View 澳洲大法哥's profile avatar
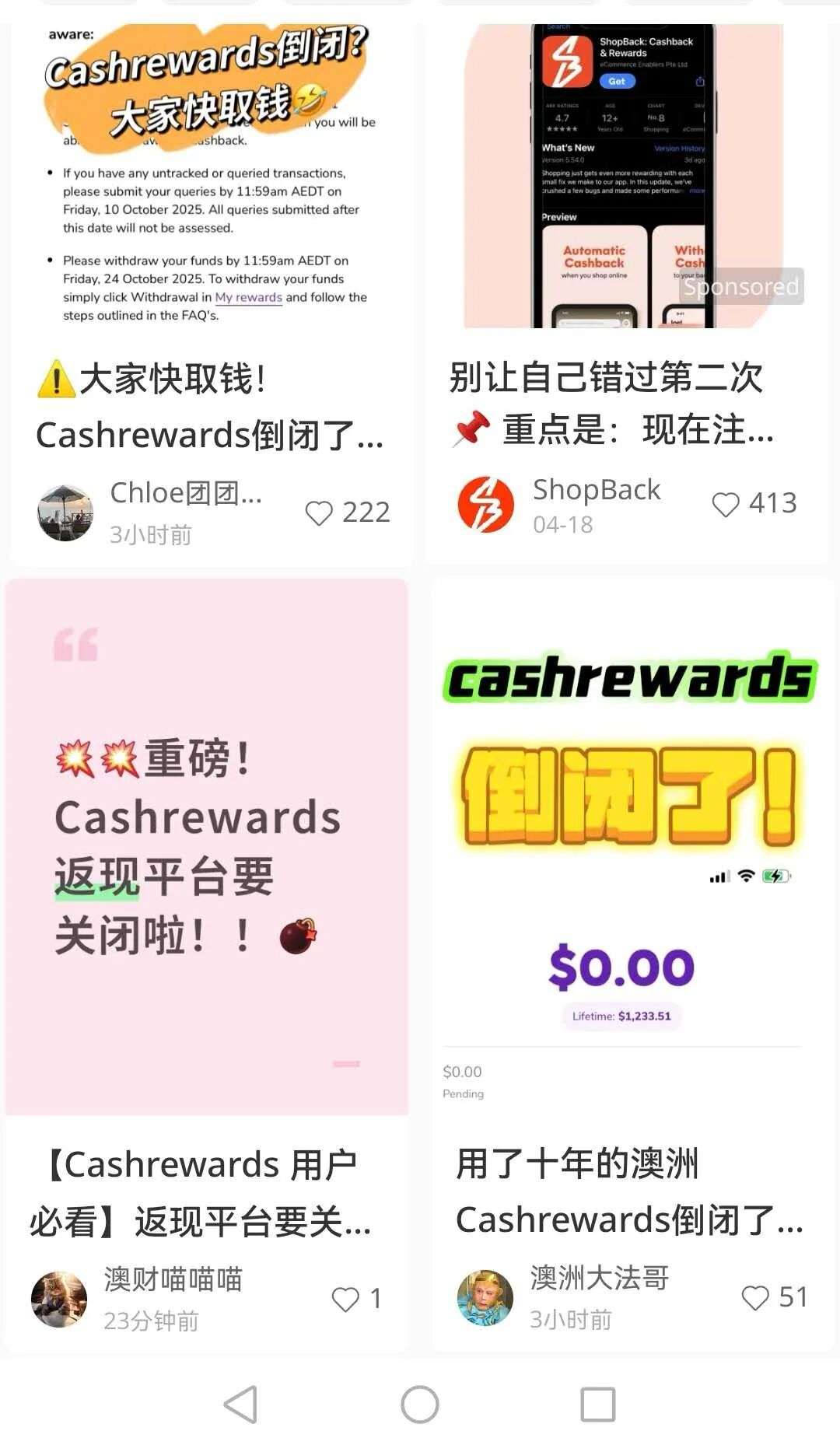The height and width of the screenshot is (1452, 840). [x=485, y=1297]
